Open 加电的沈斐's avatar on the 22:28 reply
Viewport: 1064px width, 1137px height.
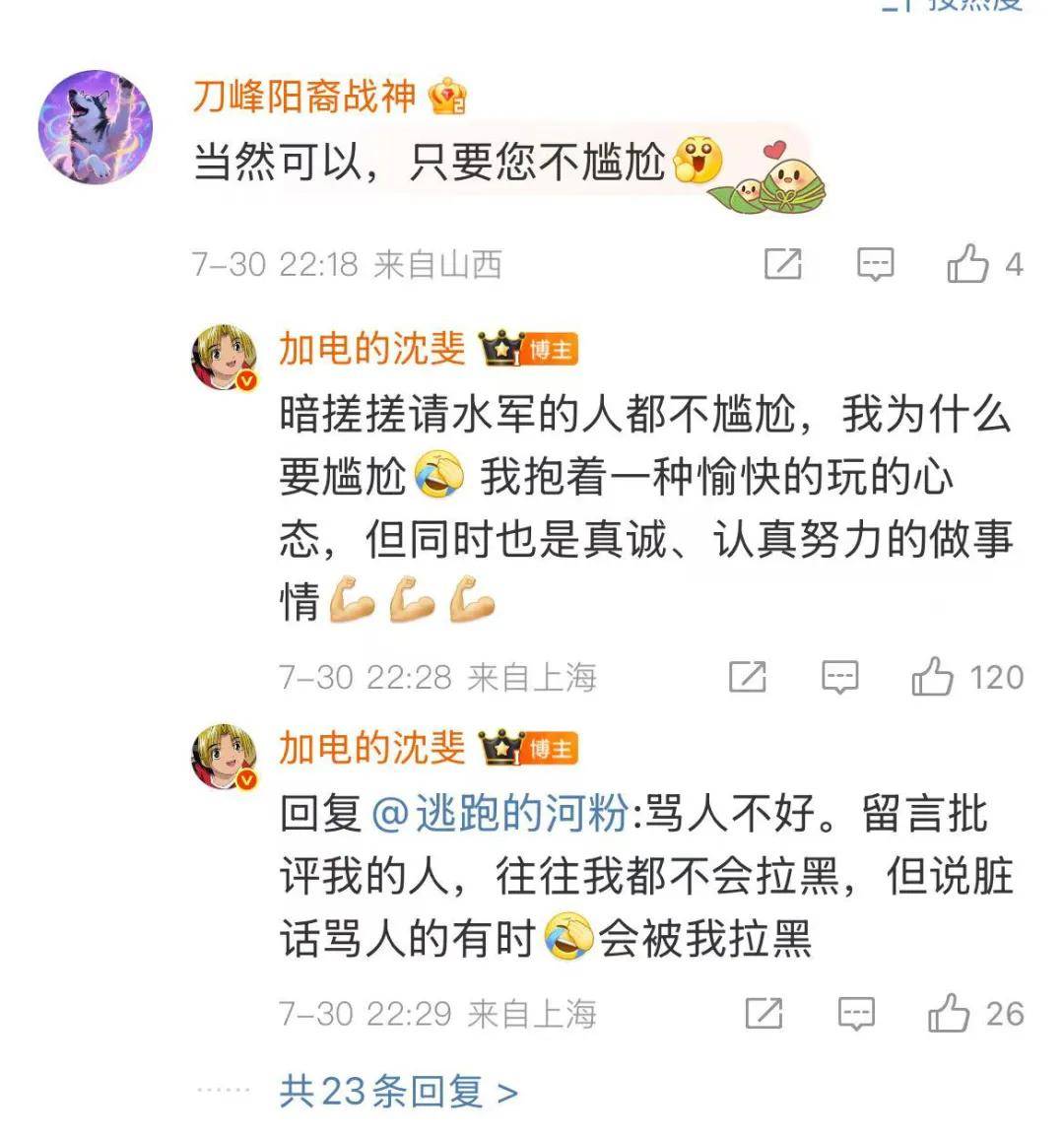pos(224,356)
